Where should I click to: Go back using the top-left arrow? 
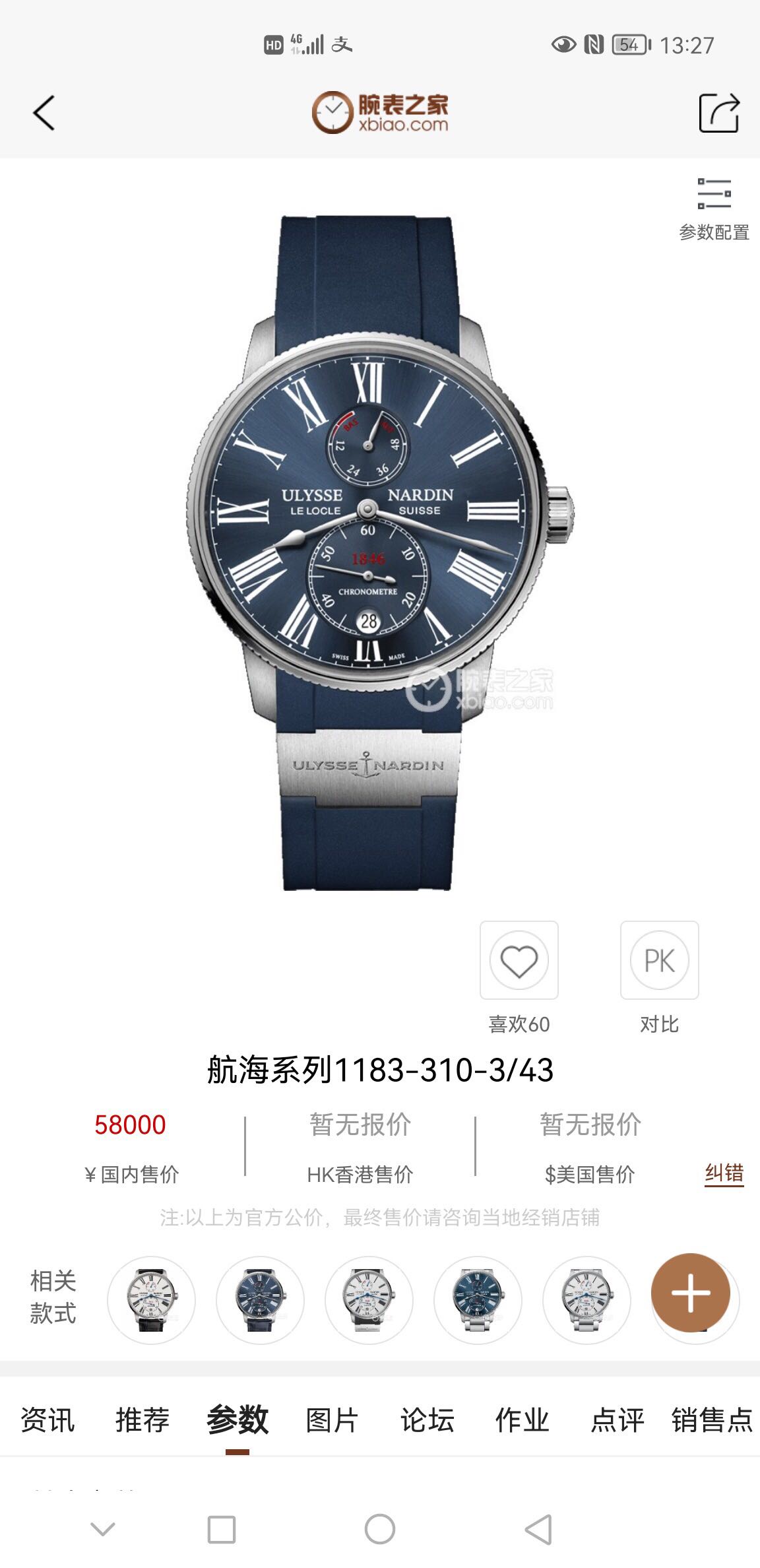(x=44, y=113)
